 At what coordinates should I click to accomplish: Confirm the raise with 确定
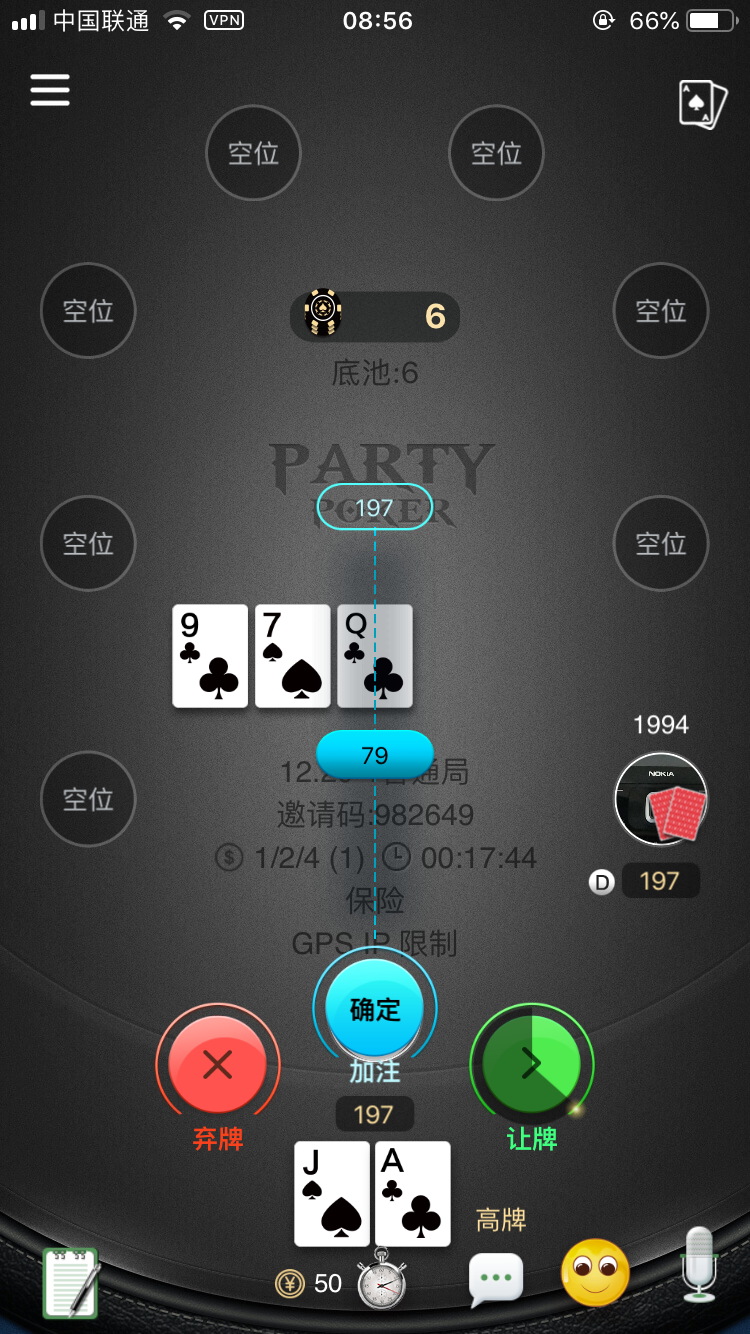(x=375, y=1009)
